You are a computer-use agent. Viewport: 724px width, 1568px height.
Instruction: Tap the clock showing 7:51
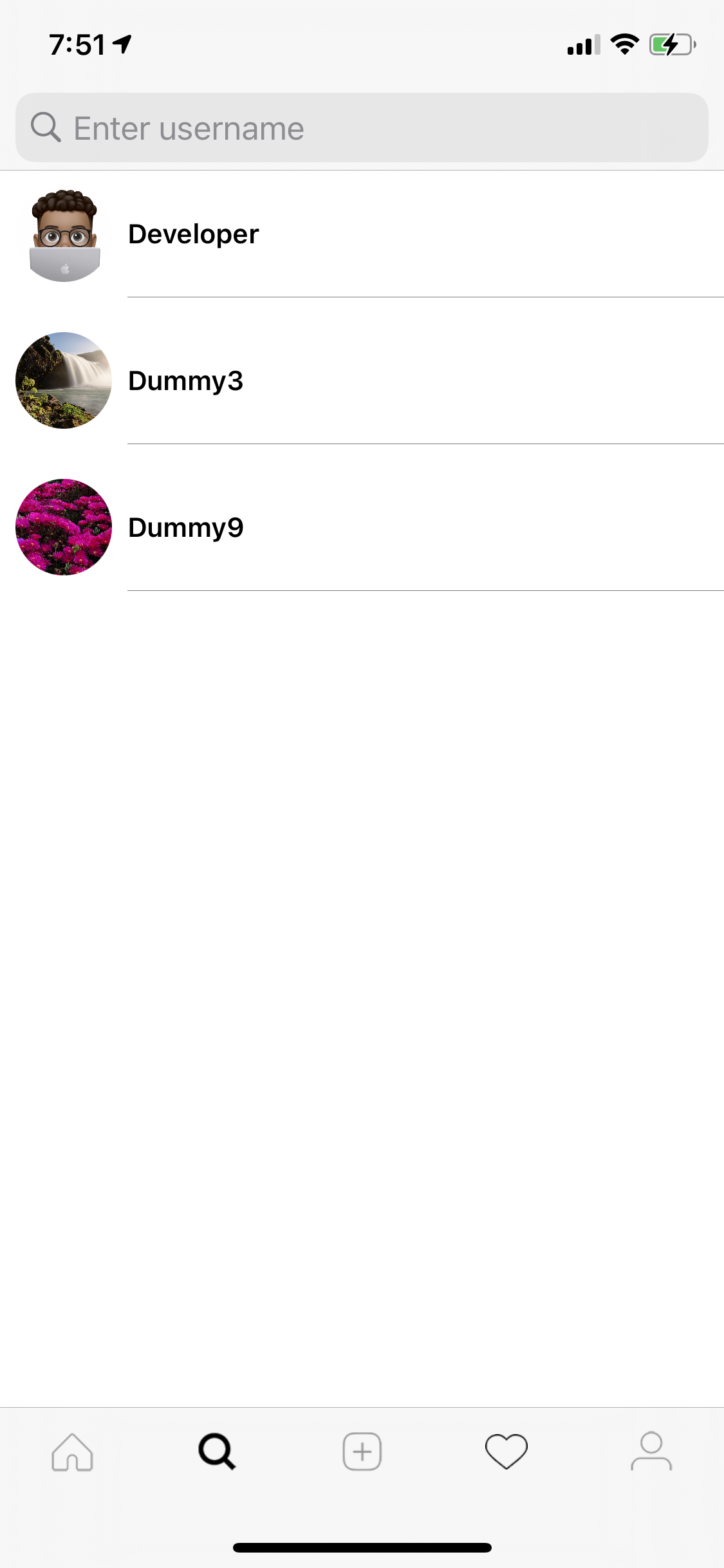point(77,44)
